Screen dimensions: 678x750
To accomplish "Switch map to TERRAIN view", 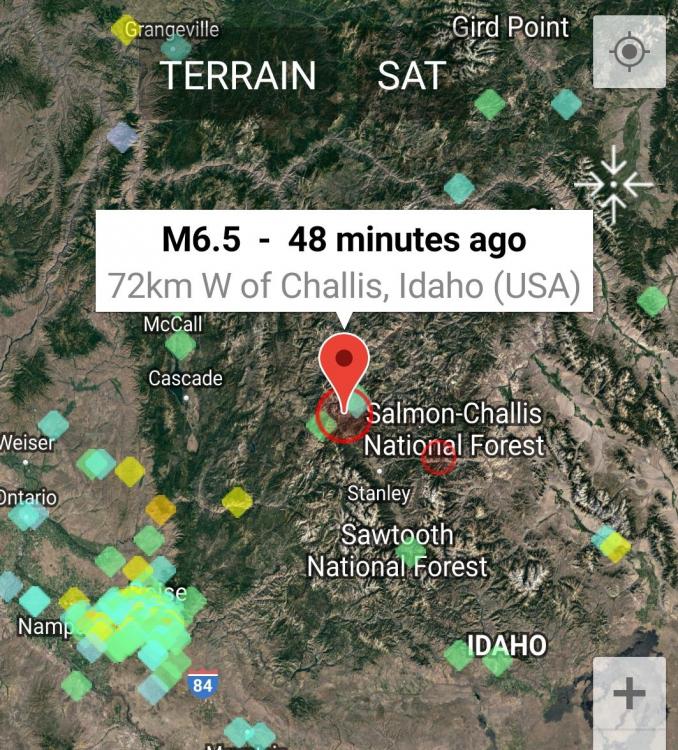I will [238, 76].
